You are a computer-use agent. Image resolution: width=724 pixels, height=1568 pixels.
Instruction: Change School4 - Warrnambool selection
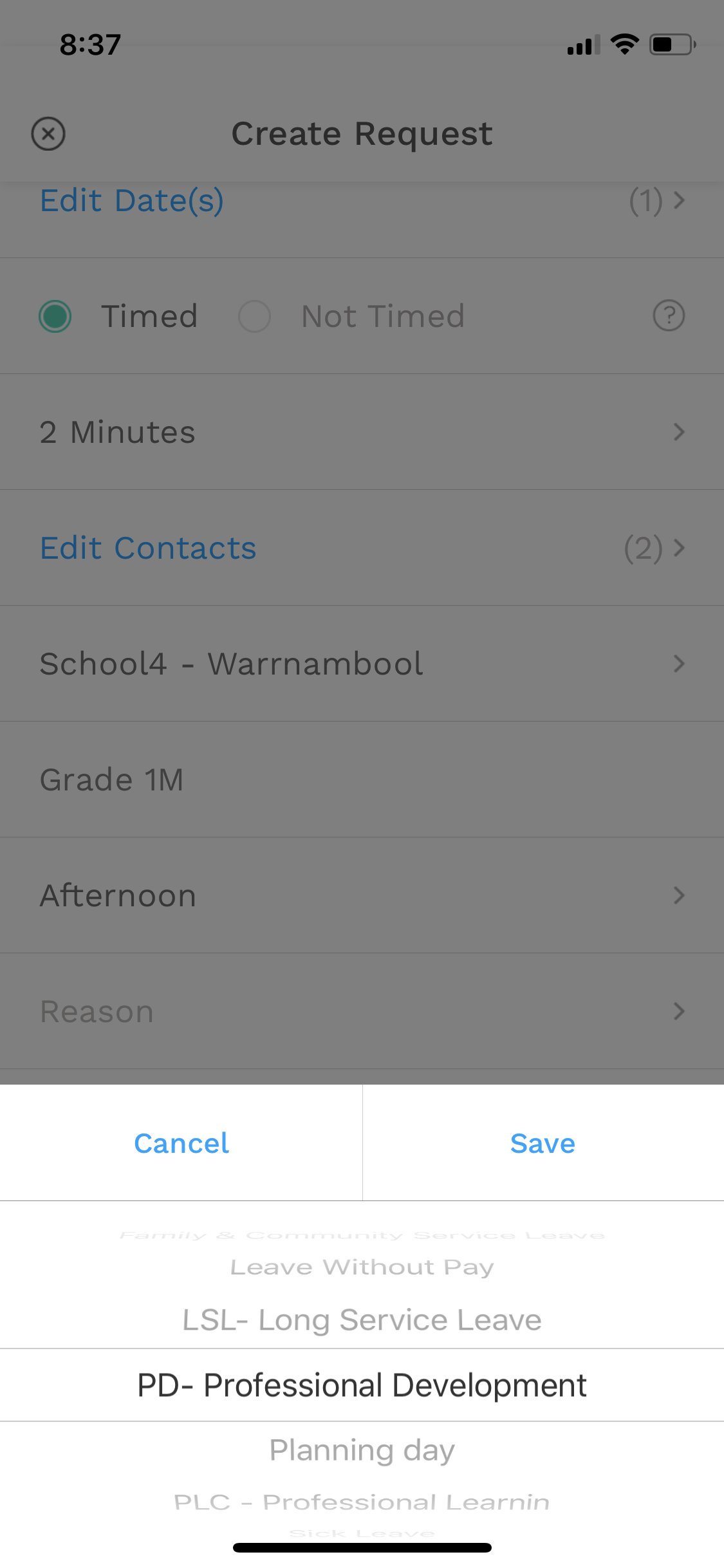[362, 664]
